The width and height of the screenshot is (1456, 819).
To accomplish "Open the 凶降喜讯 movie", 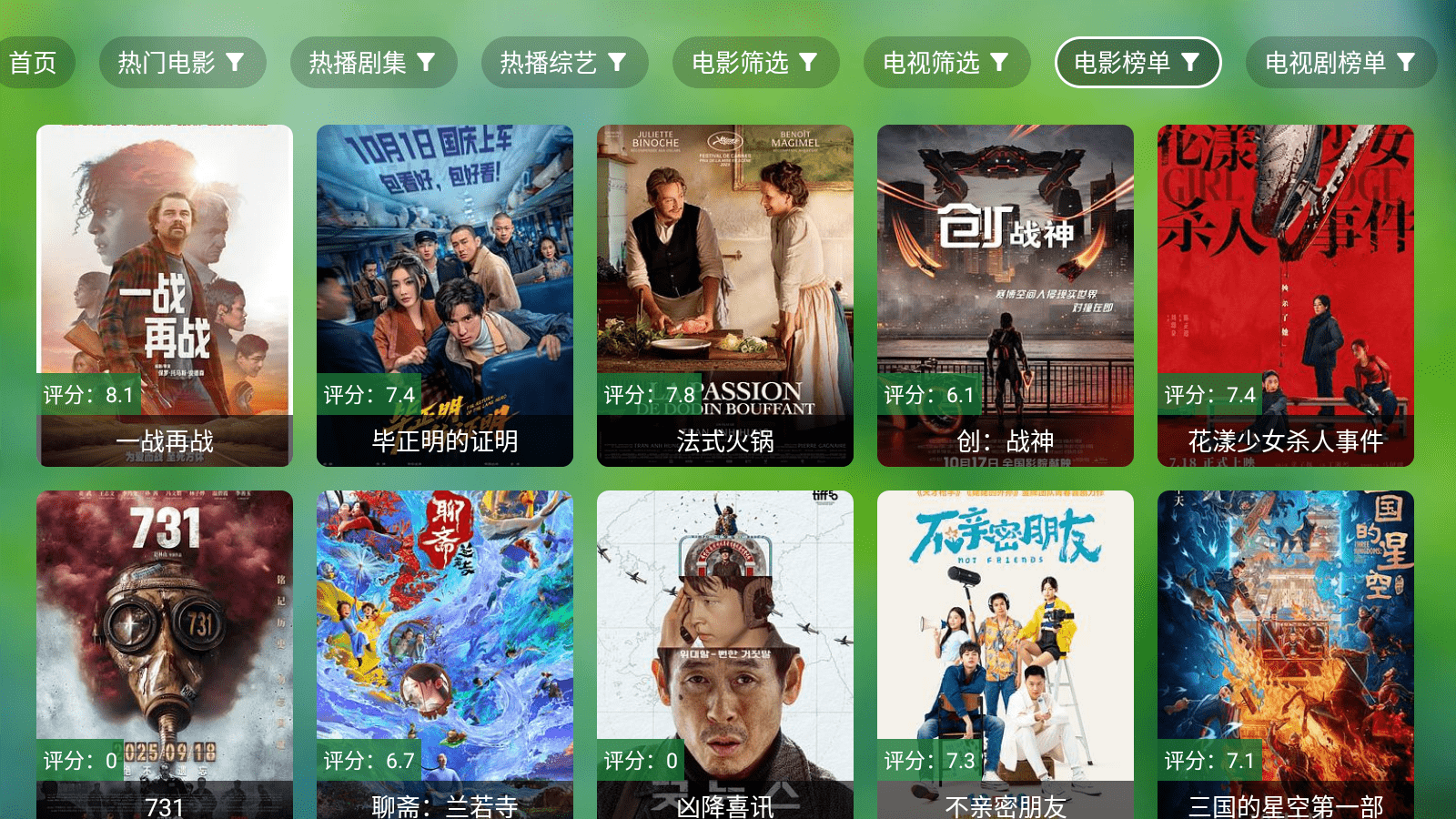I will (725, 655).
